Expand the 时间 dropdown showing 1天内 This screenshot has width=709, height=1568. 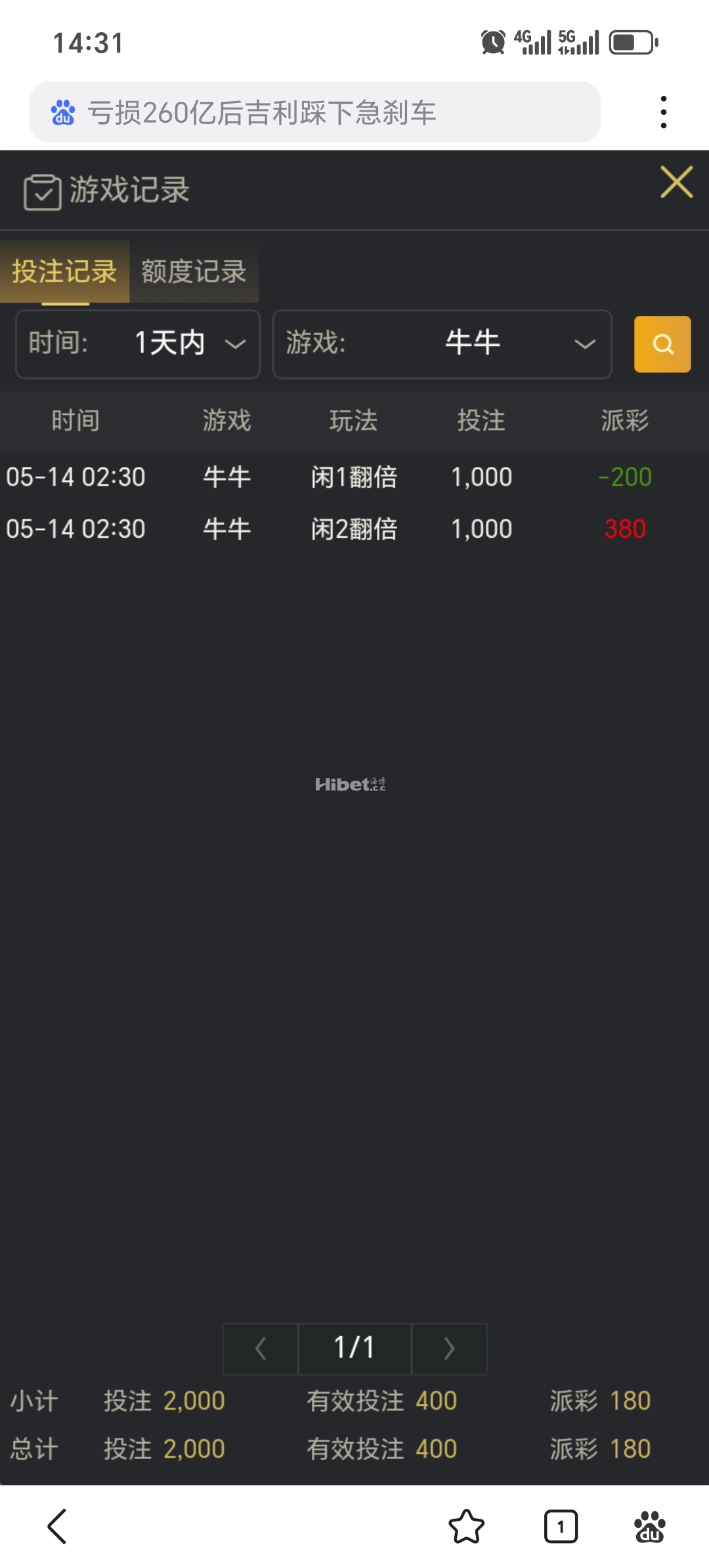click(x=138, y=343)
